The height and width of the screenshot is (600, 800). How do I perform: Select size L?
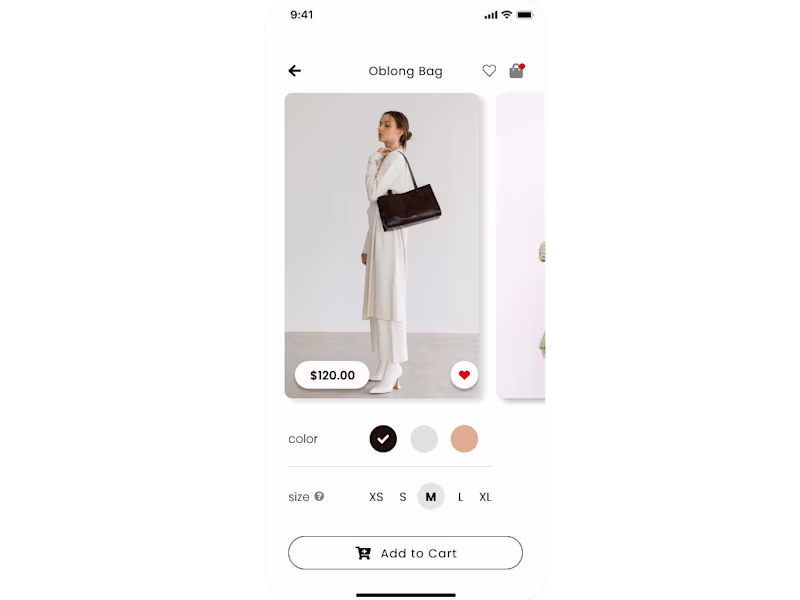pos(460,497)
